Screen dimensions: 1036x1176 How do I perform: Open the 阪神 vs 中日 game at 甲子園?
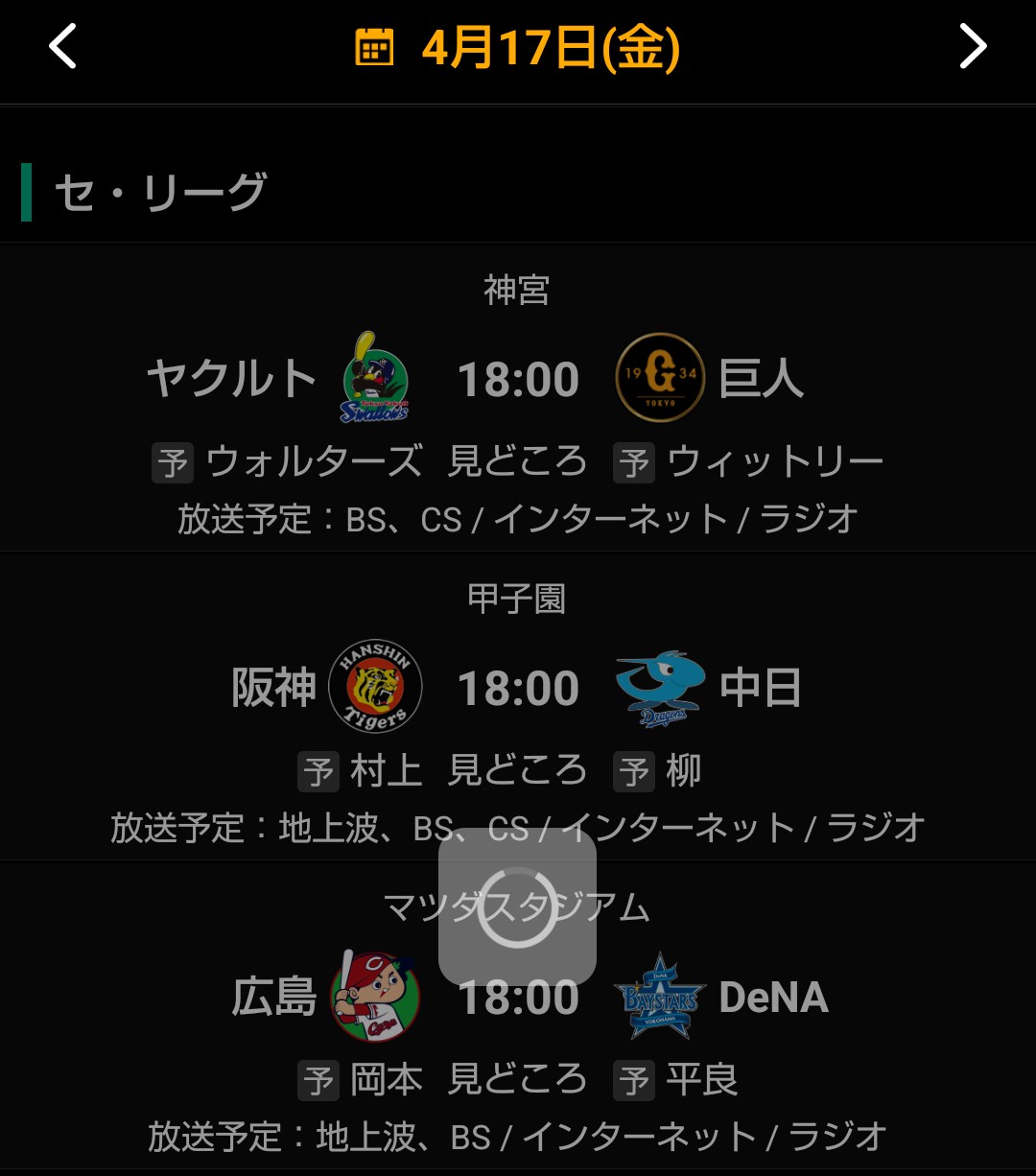(518, 688)
